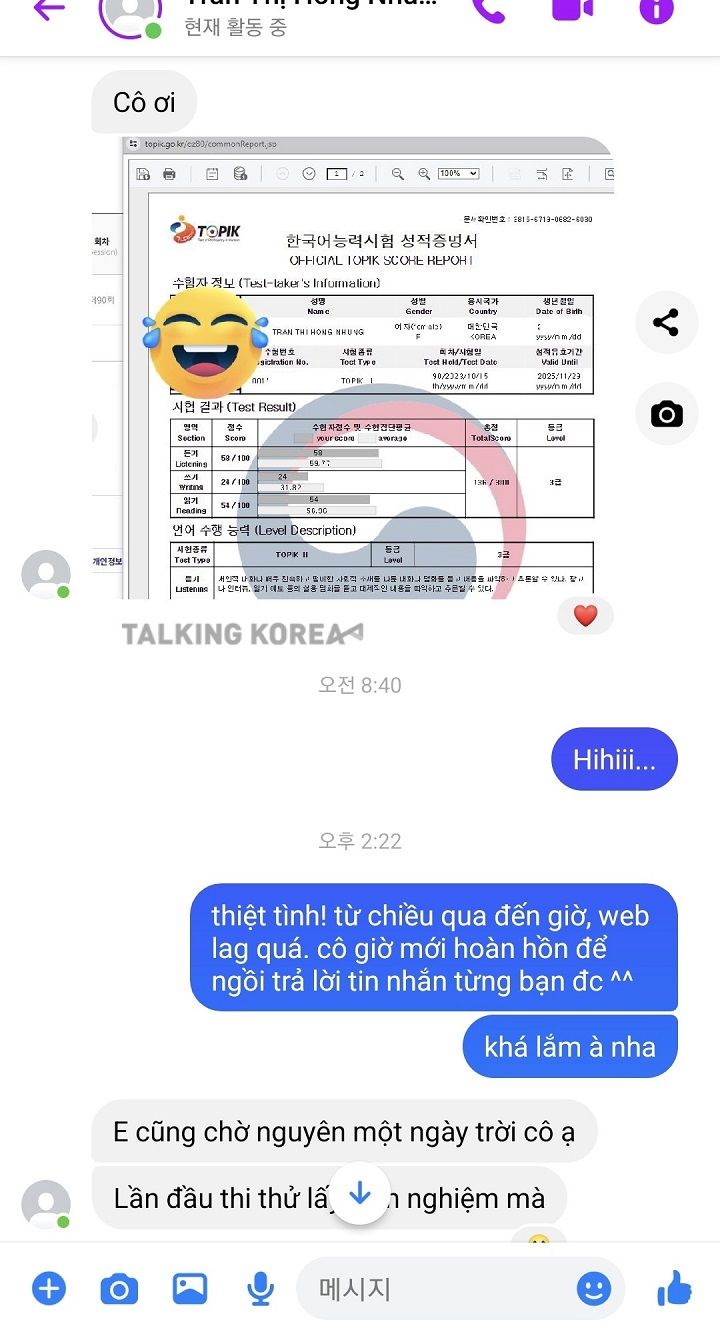Open the emoji picker
This screenshot has height=1334, width=720.
[x=594, y=1288]
